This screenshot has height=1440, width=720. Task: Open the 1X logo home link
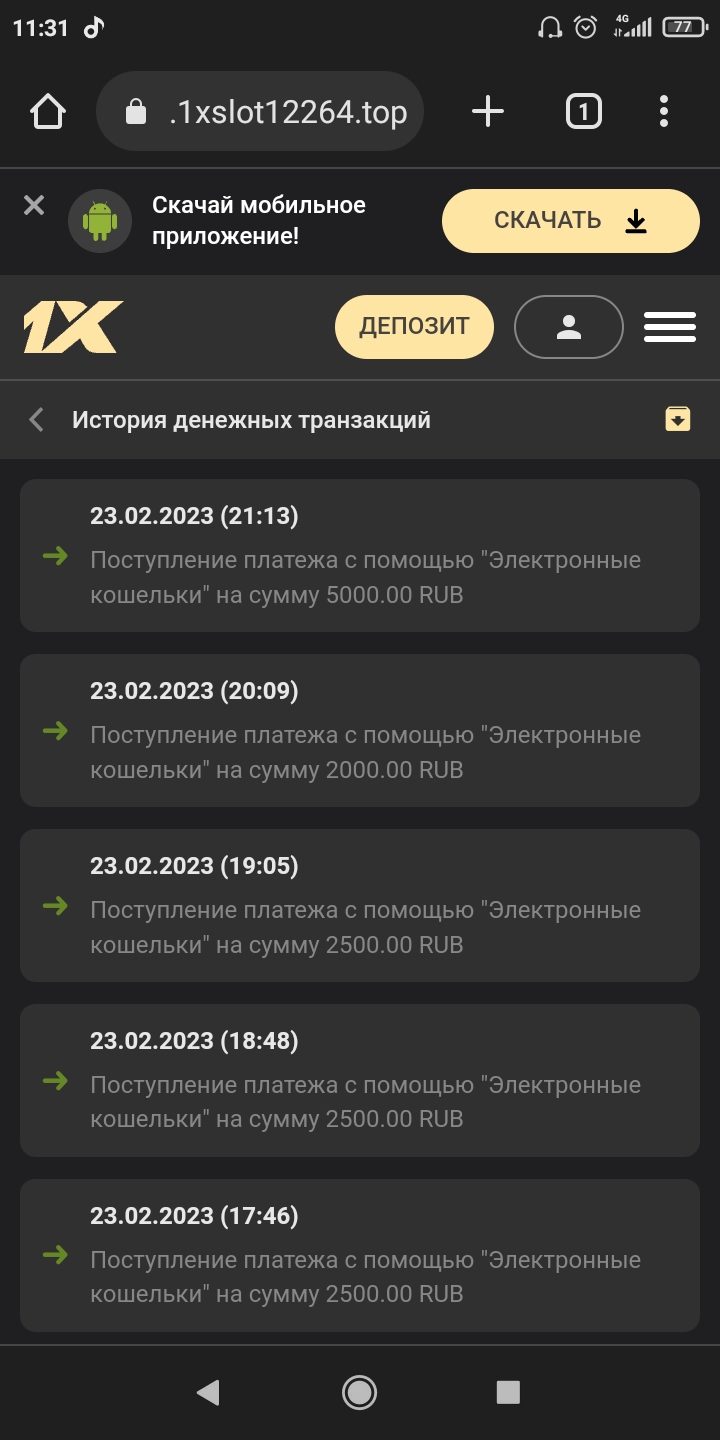coord(72,326)
